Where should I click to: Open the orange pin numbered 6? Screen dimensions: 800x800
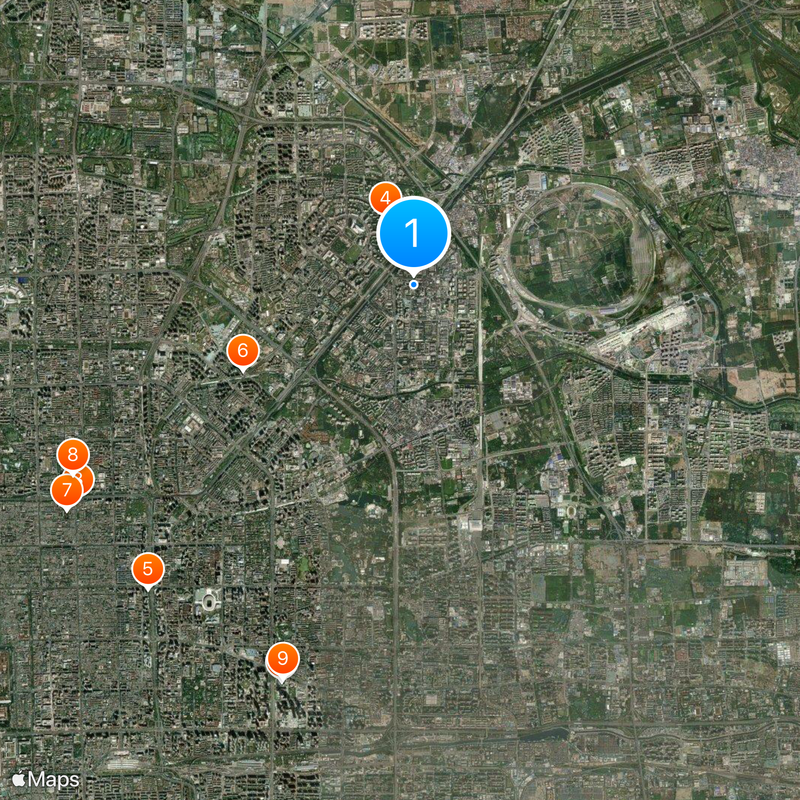click(x=243, y=351)
